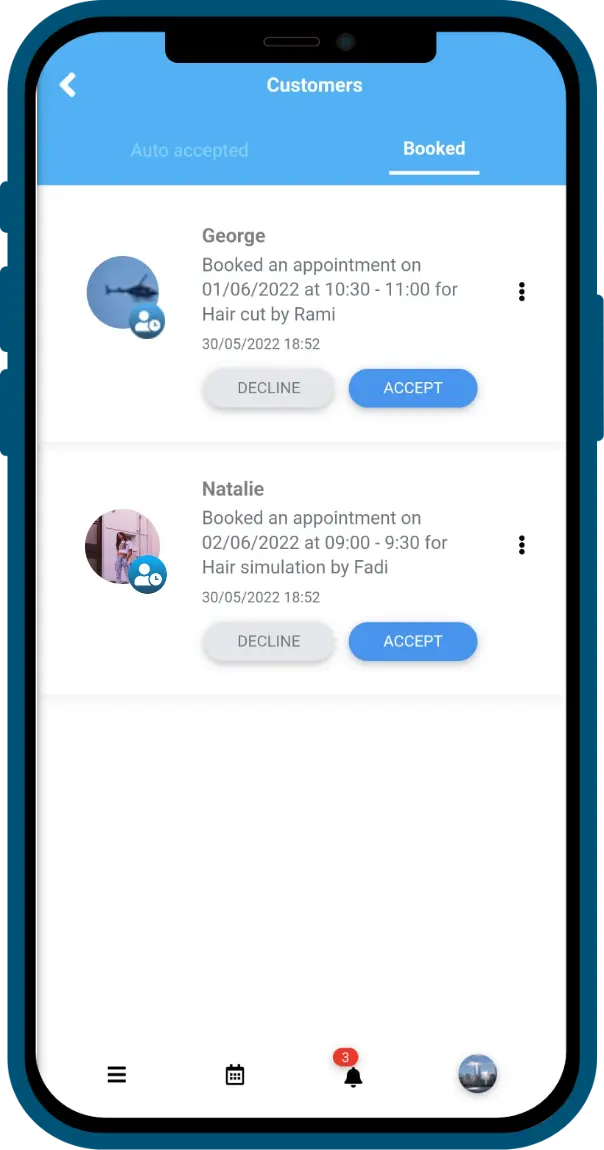Open the profile picture in bottom bar
604x1150 pixels.
click(x=477, y=1074)
